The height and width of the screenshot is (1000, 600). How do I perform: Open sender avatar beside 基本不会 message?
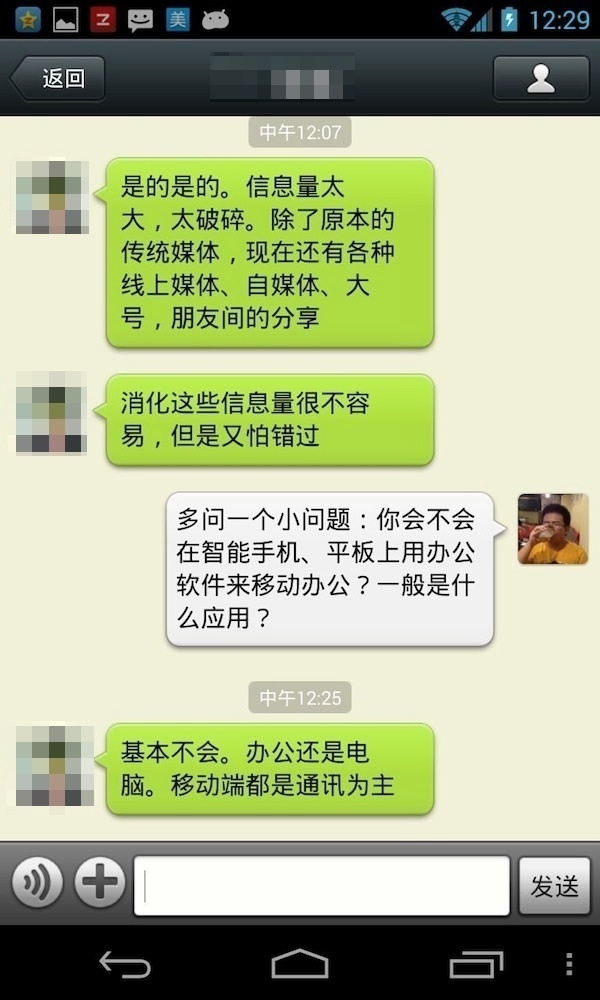click(54, 765)
